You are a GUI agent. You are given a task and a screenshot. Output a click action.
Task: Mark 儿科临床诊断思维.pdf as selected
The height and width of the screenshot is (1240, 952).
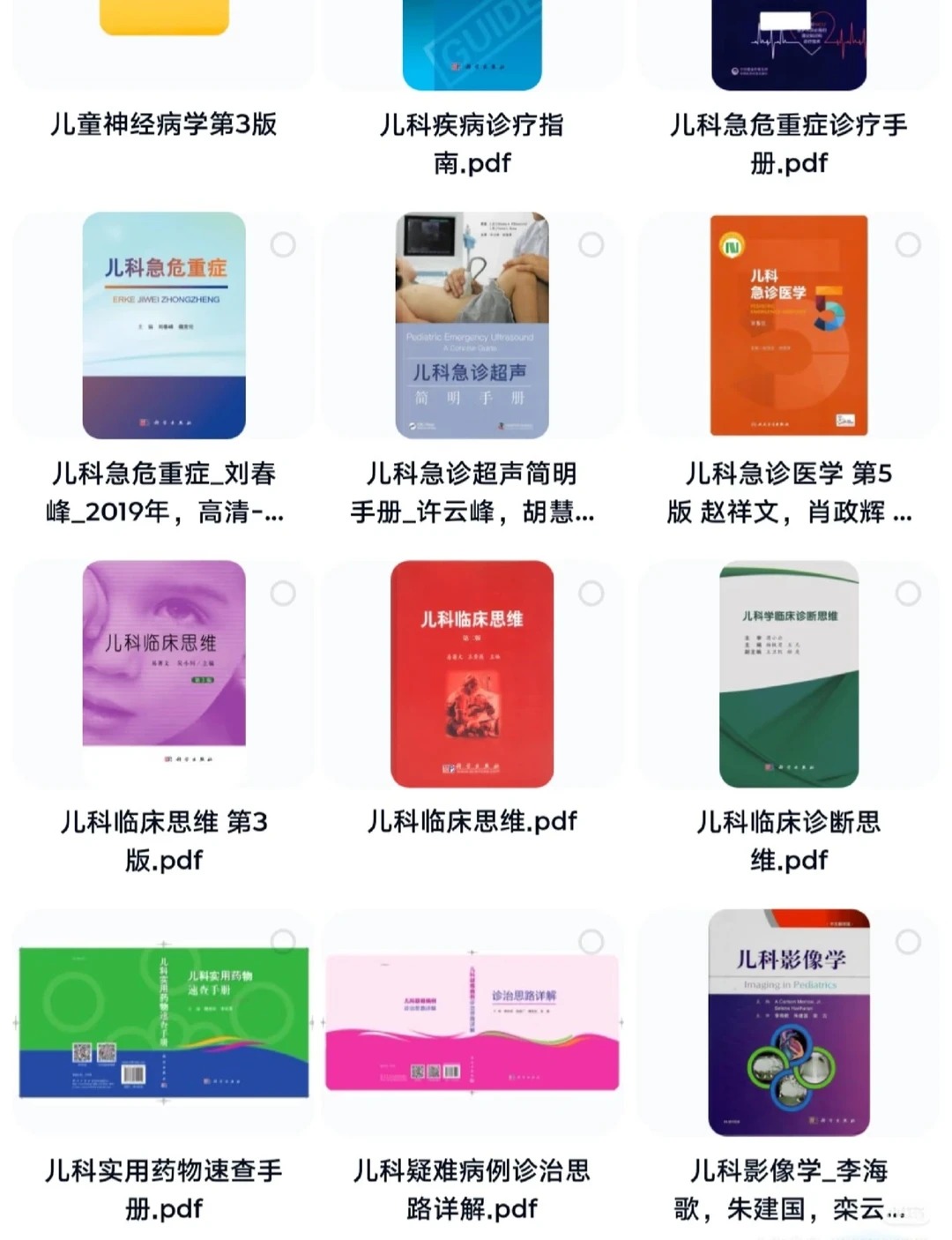tap(908, 593)
